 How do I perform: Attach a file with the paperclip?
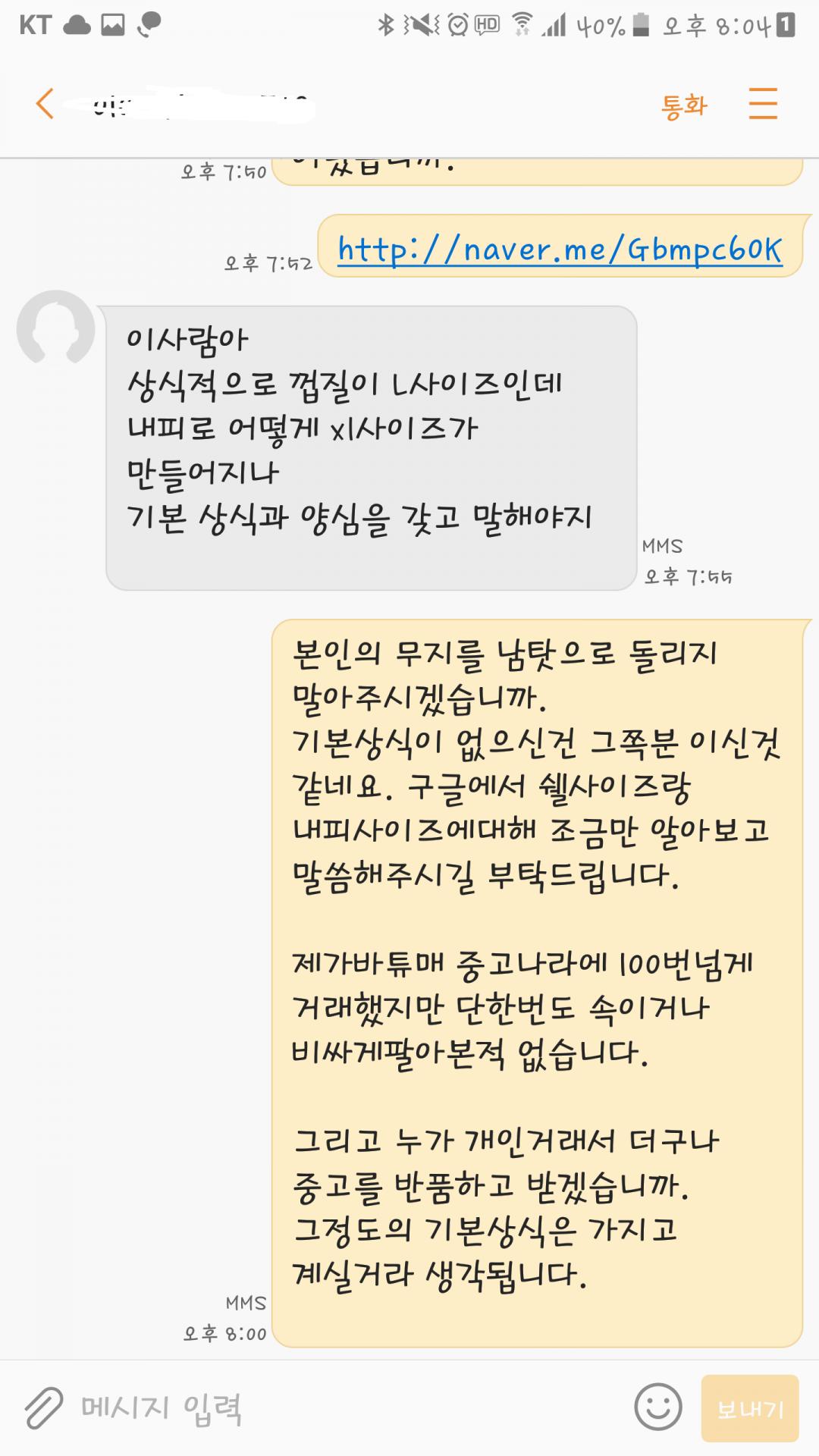click(42, 1408)
